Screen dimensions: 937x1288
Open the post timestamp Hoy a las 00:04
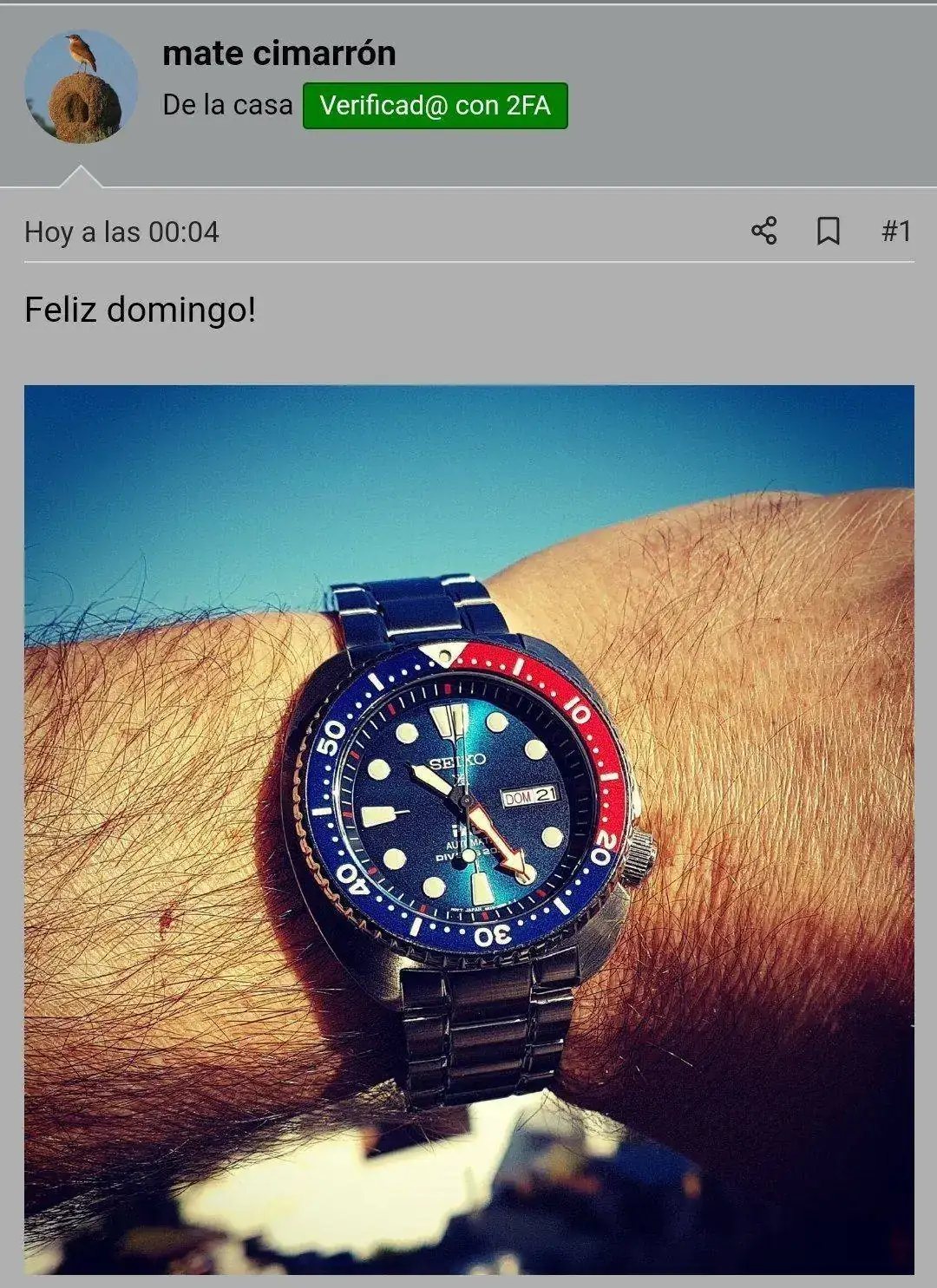point(121,232)
